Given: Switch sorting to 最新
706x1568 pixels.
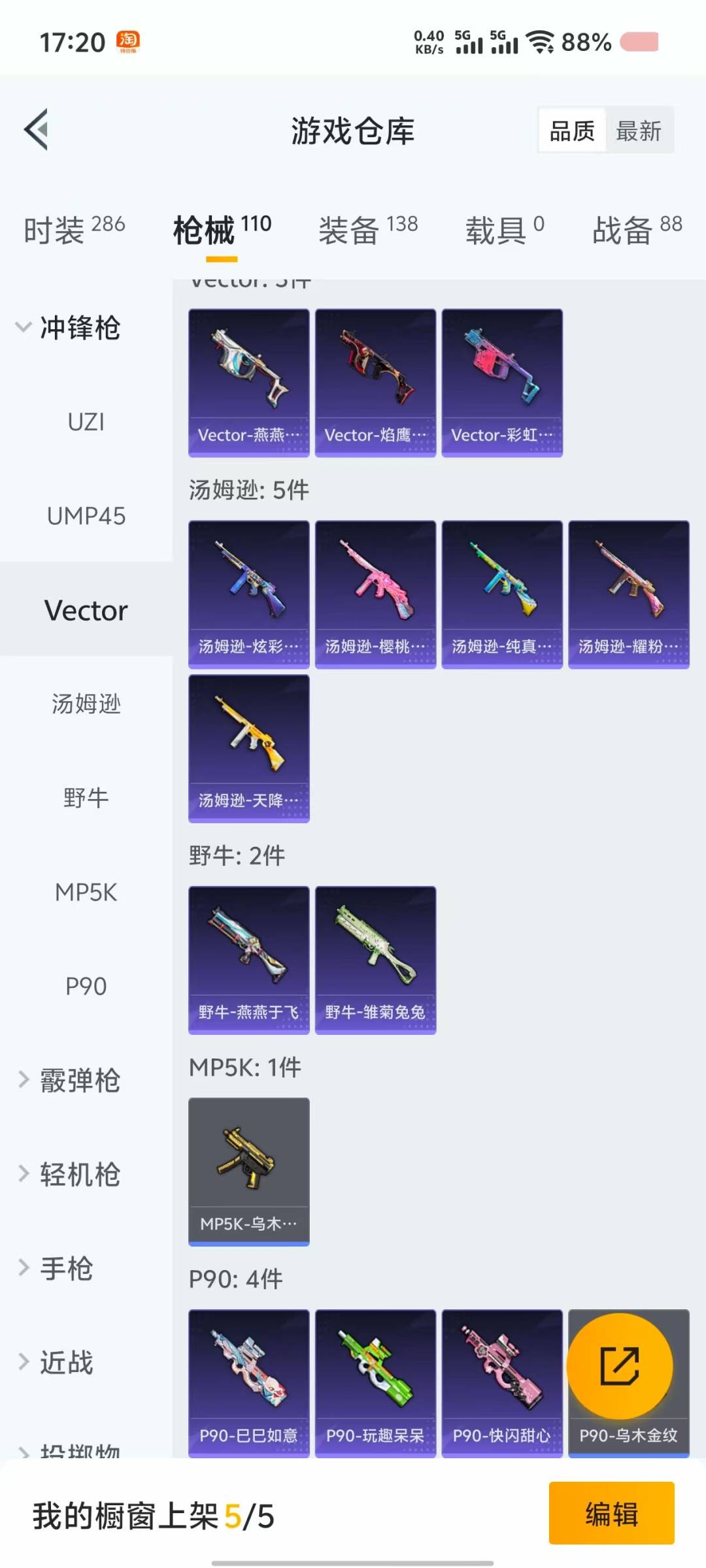Looking at the screenshot, I should point(639,131).
